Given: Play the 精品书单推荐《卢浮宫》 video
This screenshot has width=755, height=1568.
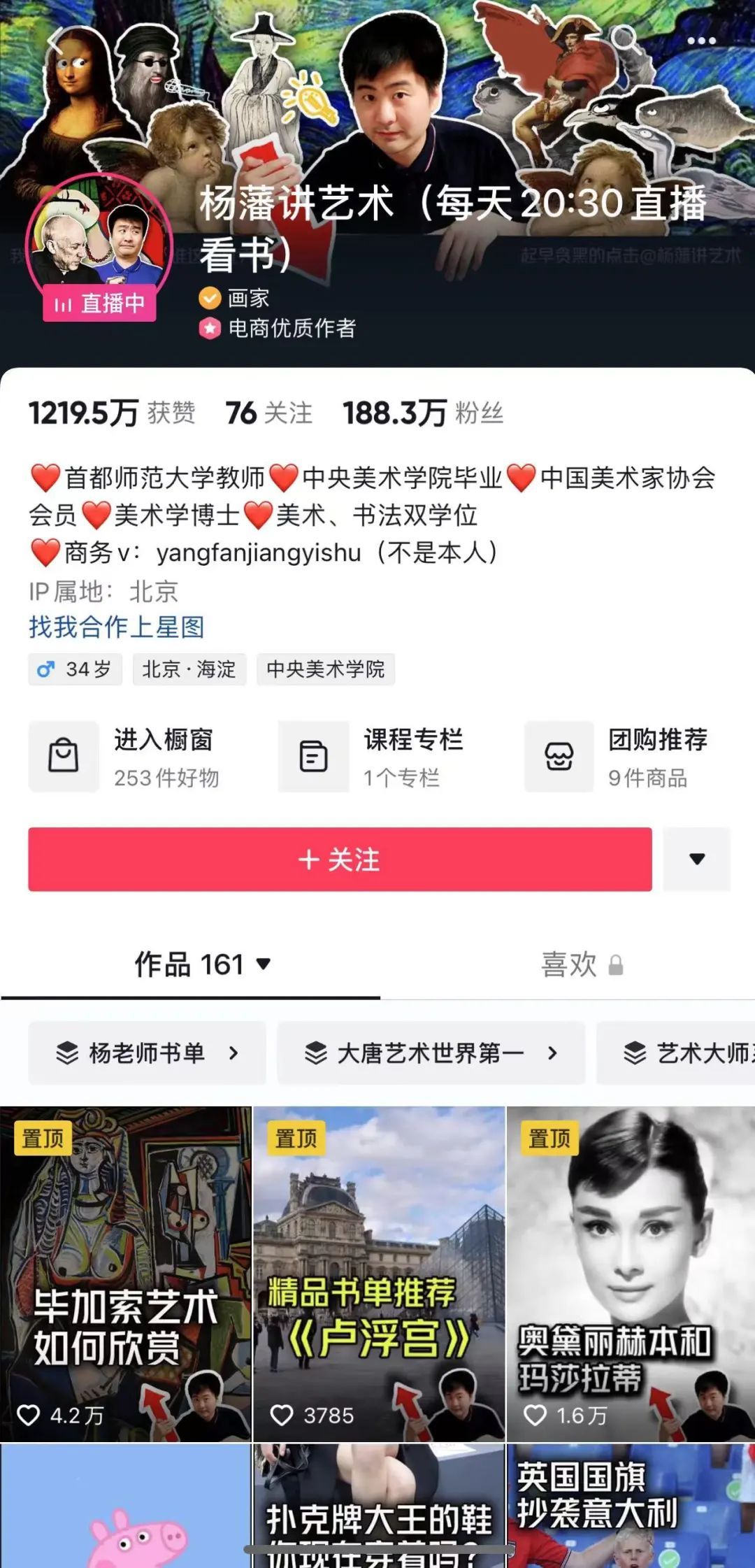Looking at the screenshot, I should [x=378, y=1273].
